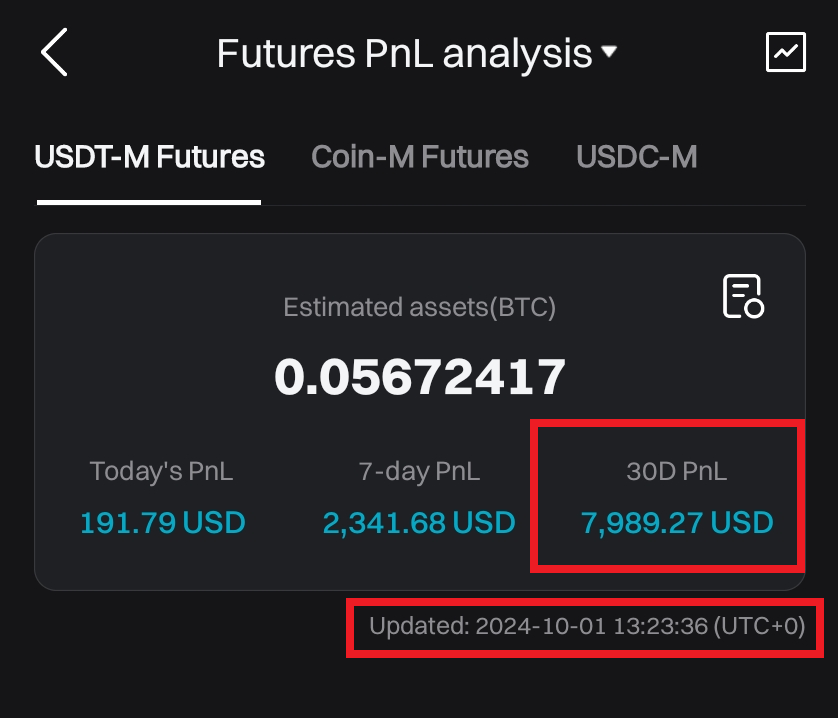Expand the Futures PnL analysis dropdown
Screen dimensions: 838x718
pos(416,53)
